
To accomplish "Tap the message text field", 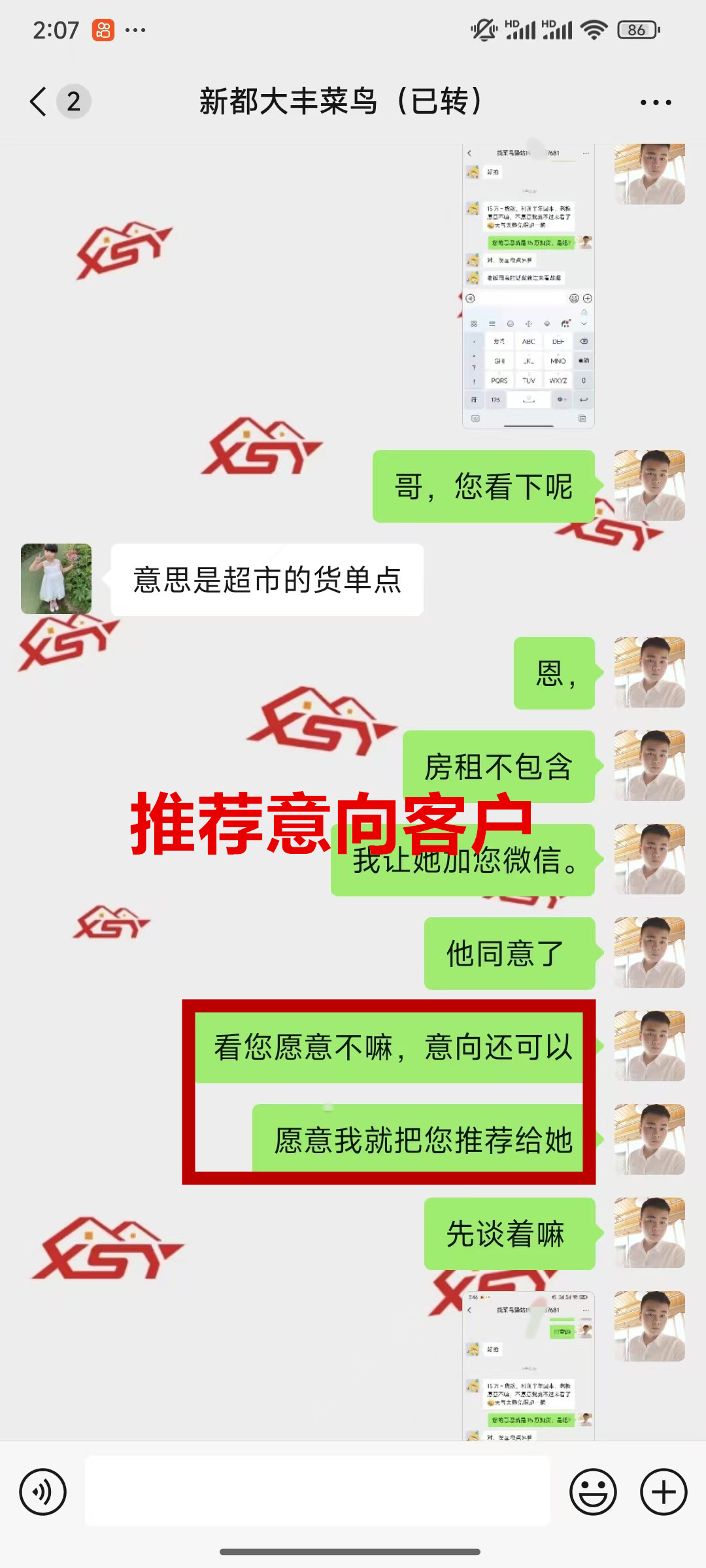I will [317, 1492].
